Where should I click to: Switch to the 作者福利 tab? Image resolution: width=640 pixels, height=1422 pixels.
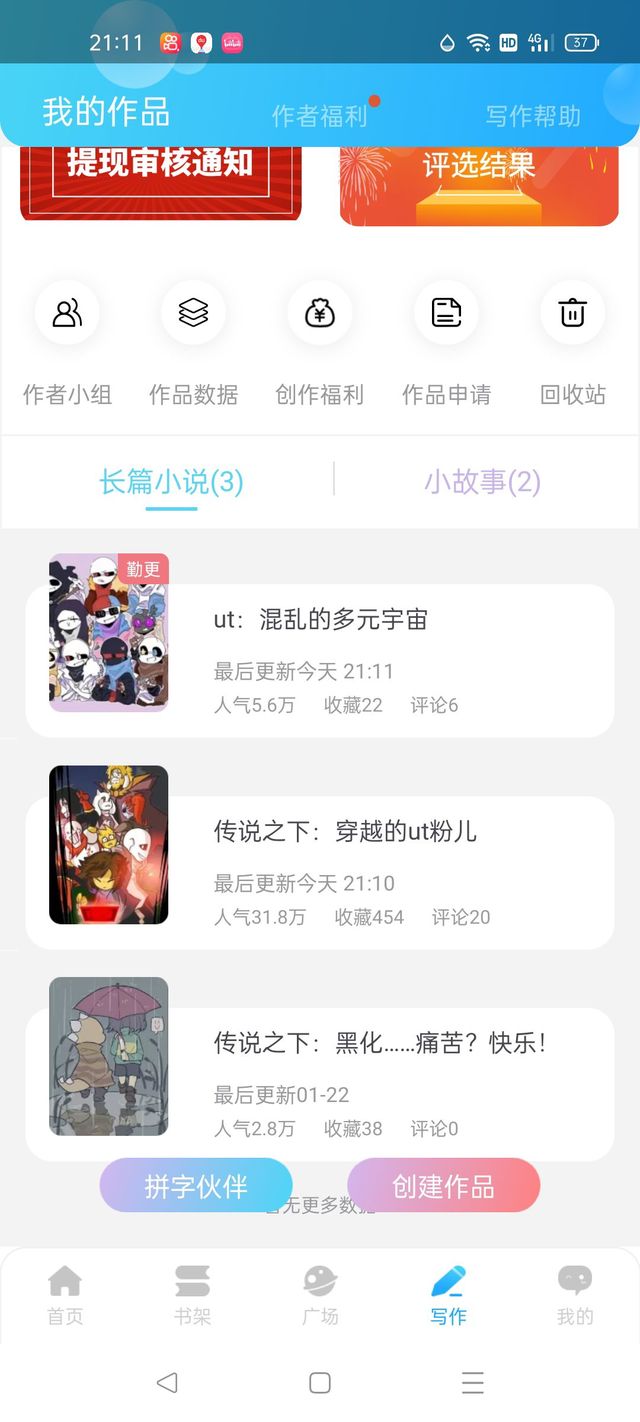(320, 116)
